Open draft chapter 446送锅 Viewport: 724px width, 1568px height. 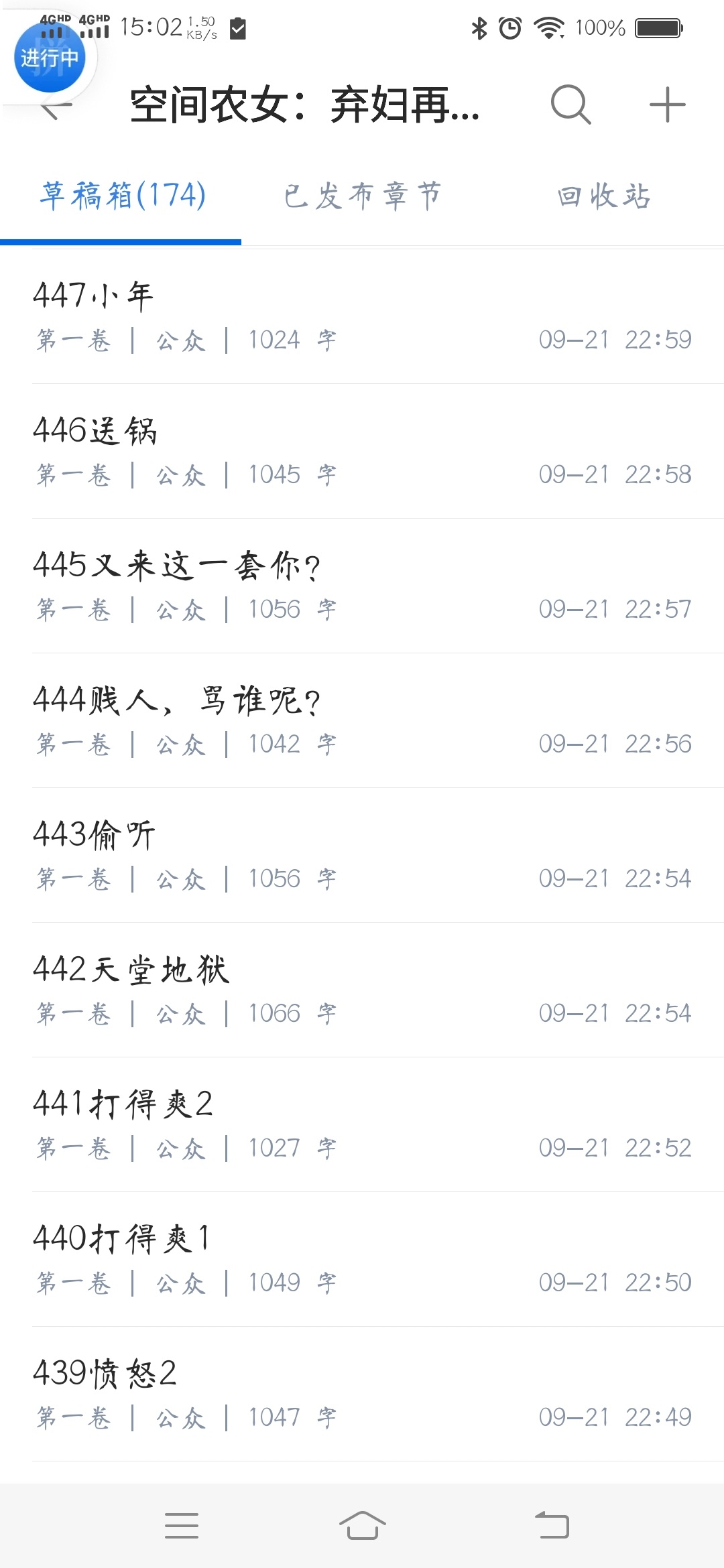click(x=362, y=451)
